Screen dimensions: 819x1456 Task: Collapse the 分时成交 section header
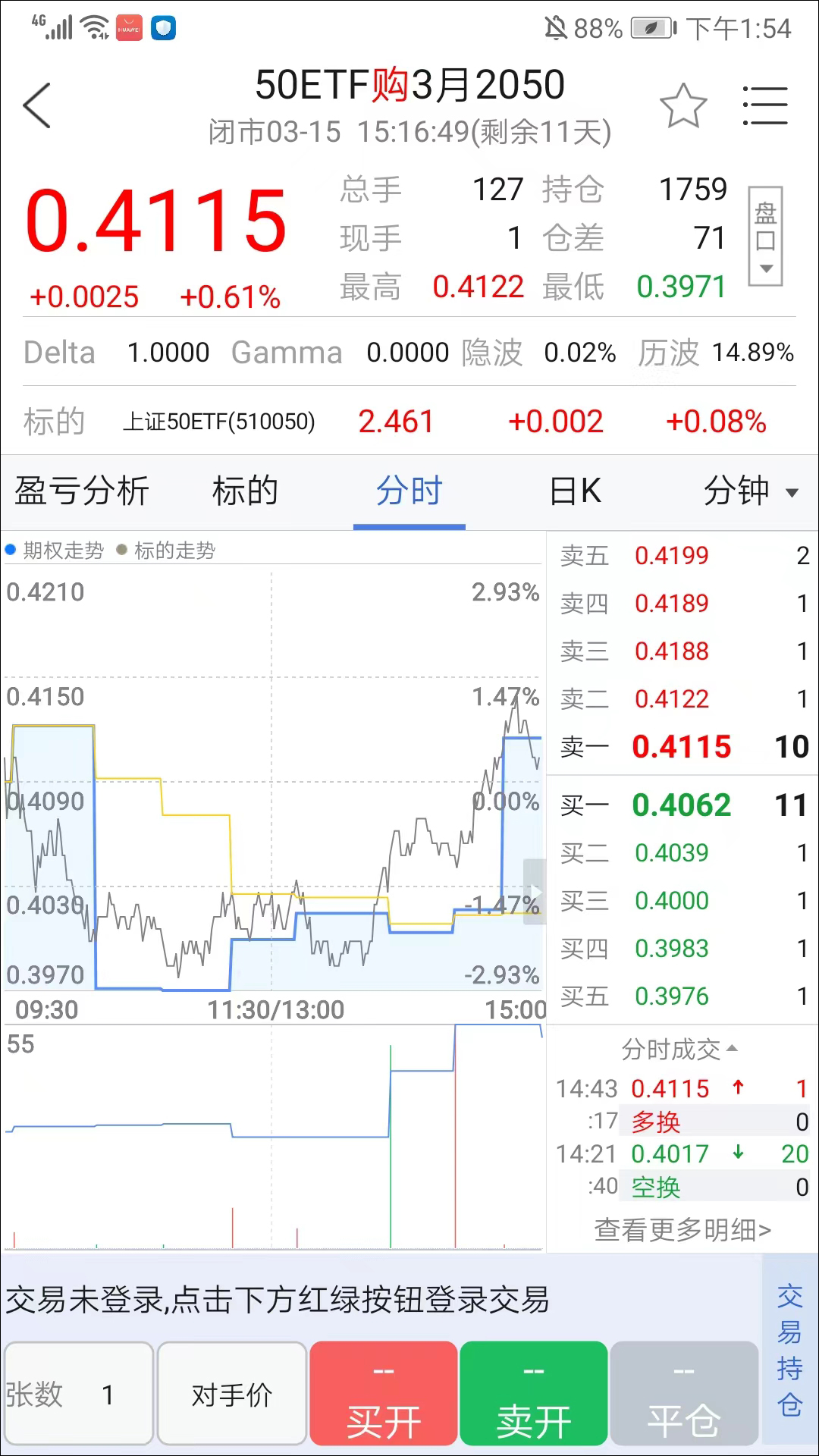(679, 1050)
